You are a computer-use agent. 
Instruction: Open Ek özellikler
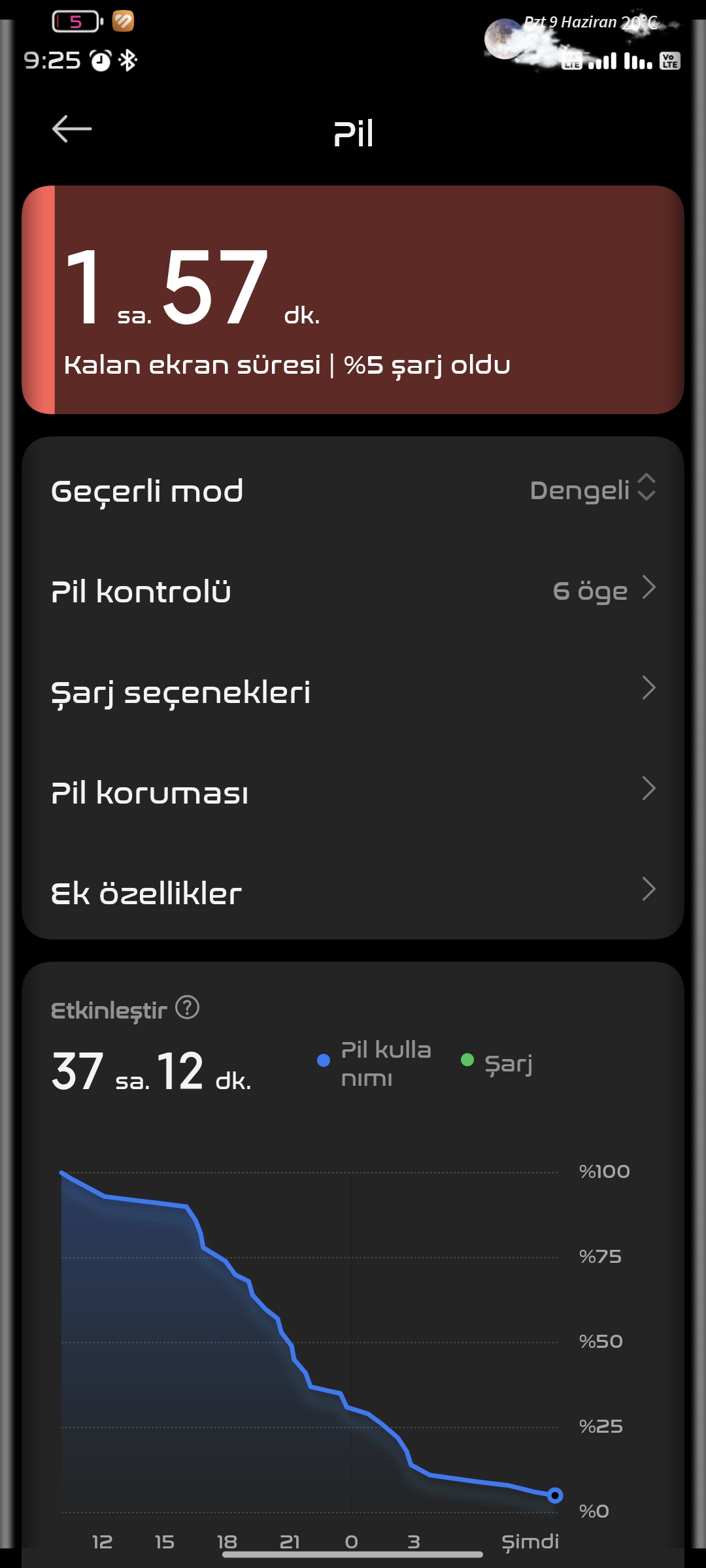tap(353, 892)
